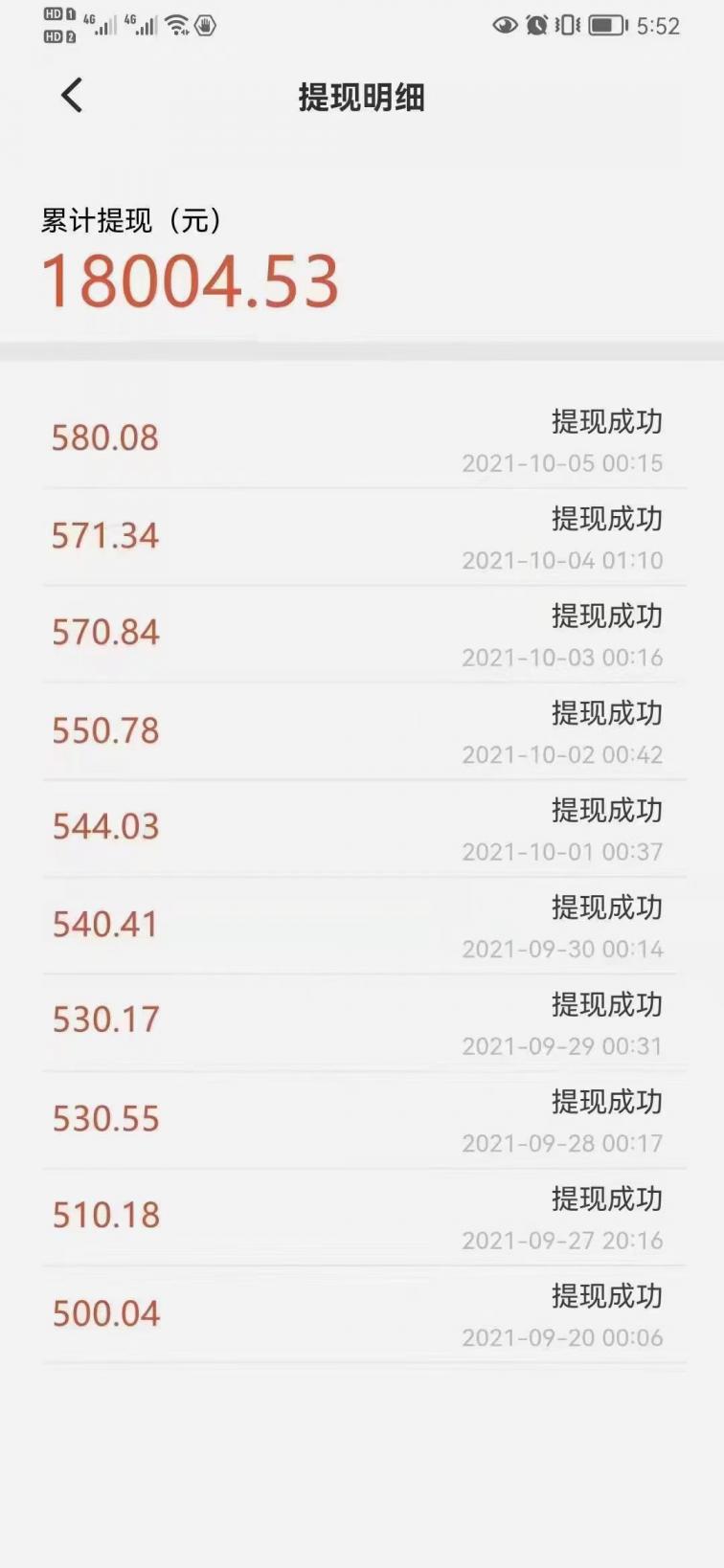This screenshot has width=724, height=1568.
Task: Open the 提现明细 title header
Action: pos(362,98)
